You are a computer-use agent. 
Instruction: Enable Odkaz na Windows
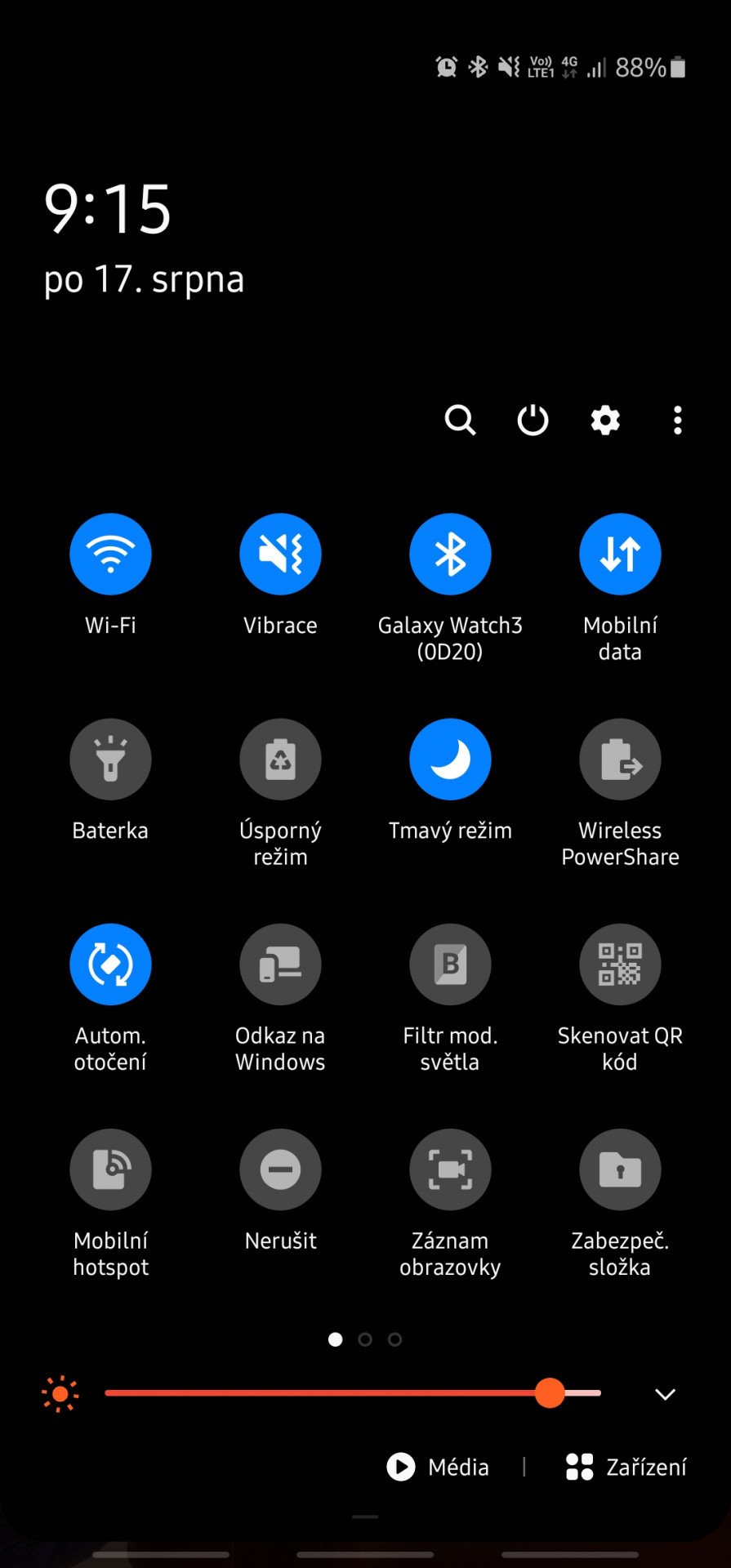coord(280,964)
